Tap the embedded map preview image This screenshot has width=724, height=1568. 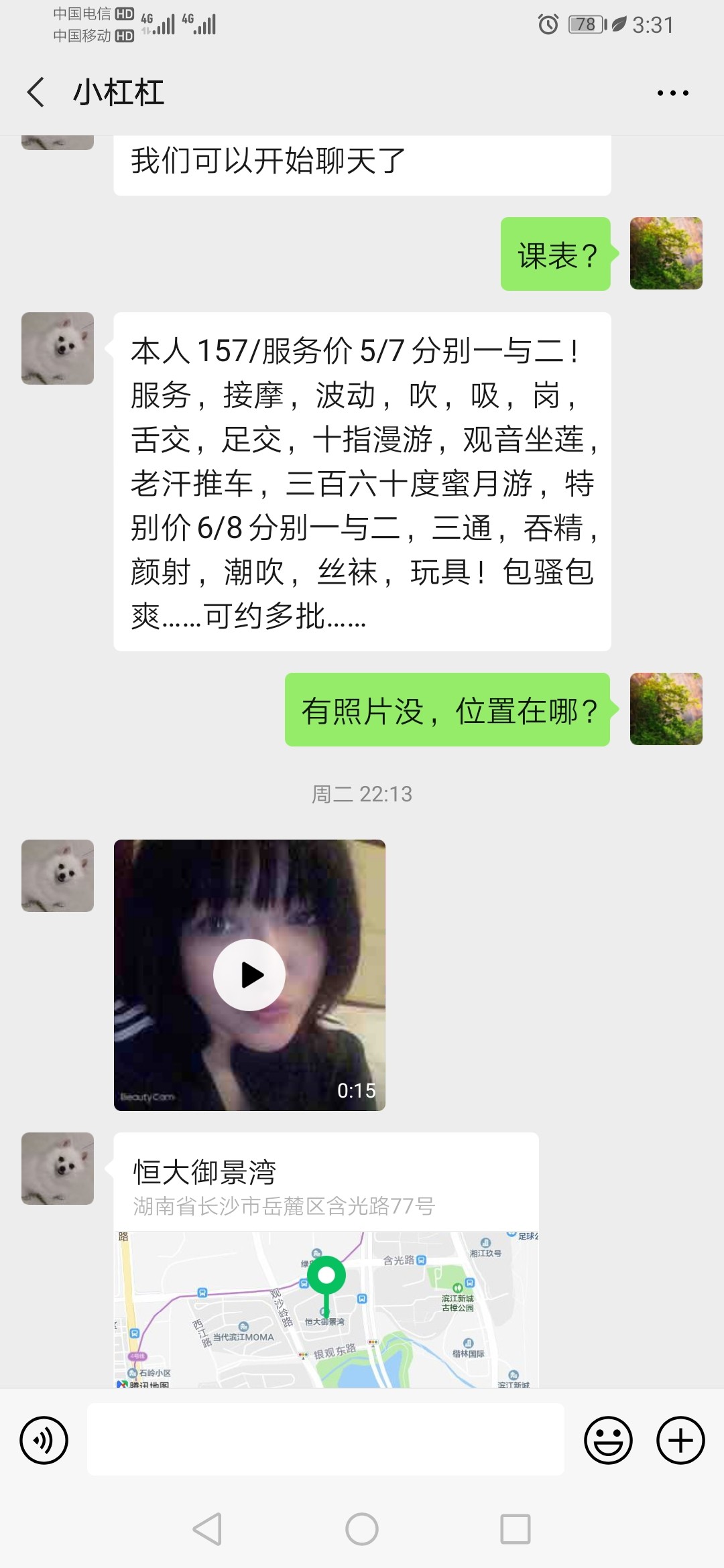326,1307
